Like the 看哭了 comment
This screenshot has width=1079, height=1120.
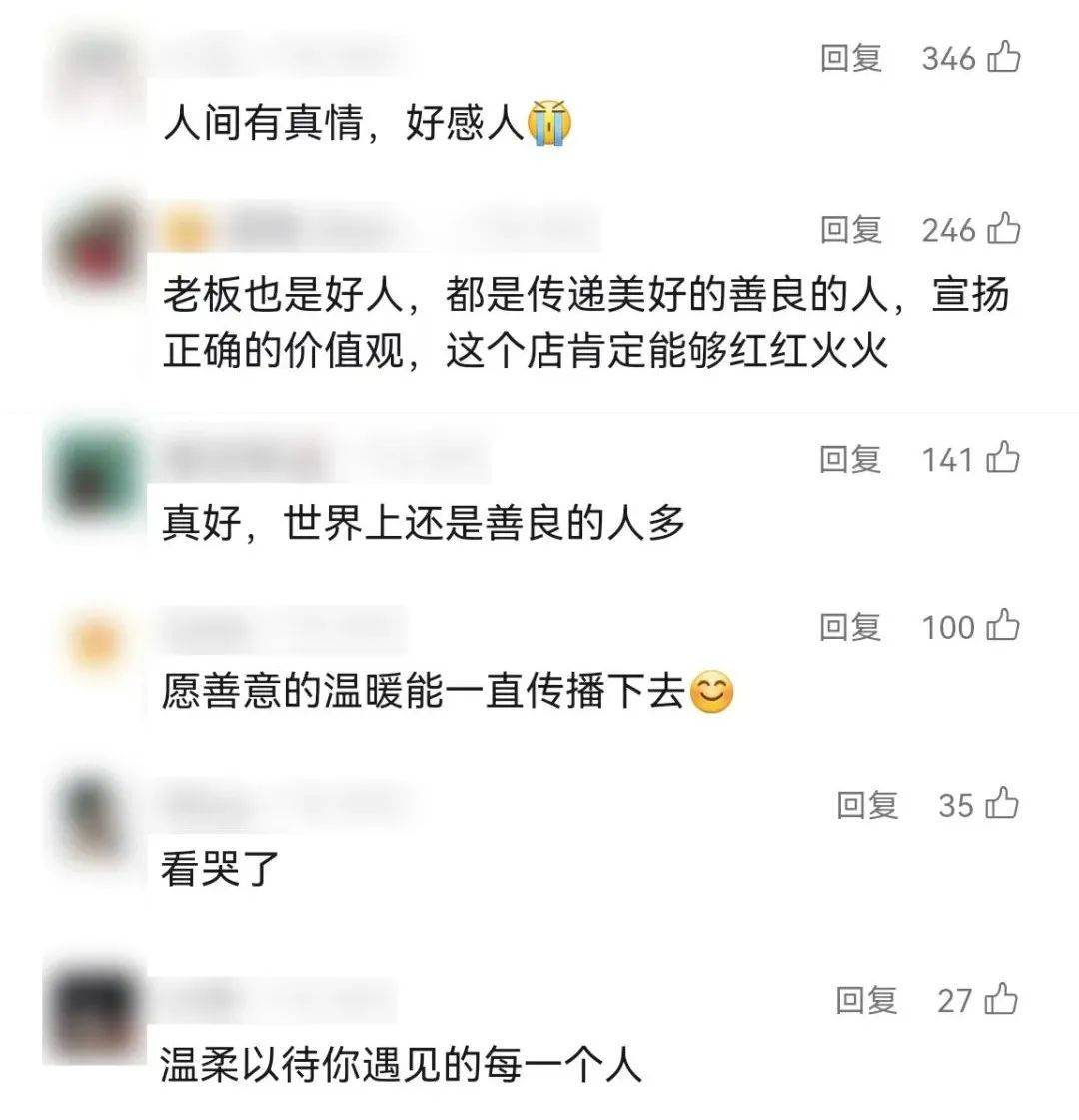[x=1002, y=803]
